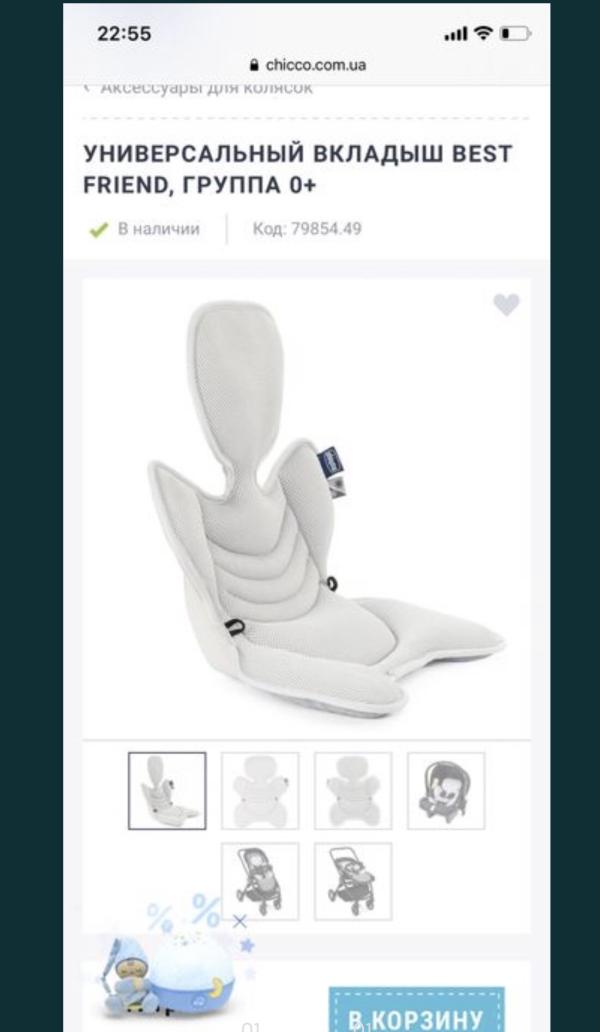Select the first side-view insert thumbnail
This screenshot has width=600, height=1032.
point(167,790)
